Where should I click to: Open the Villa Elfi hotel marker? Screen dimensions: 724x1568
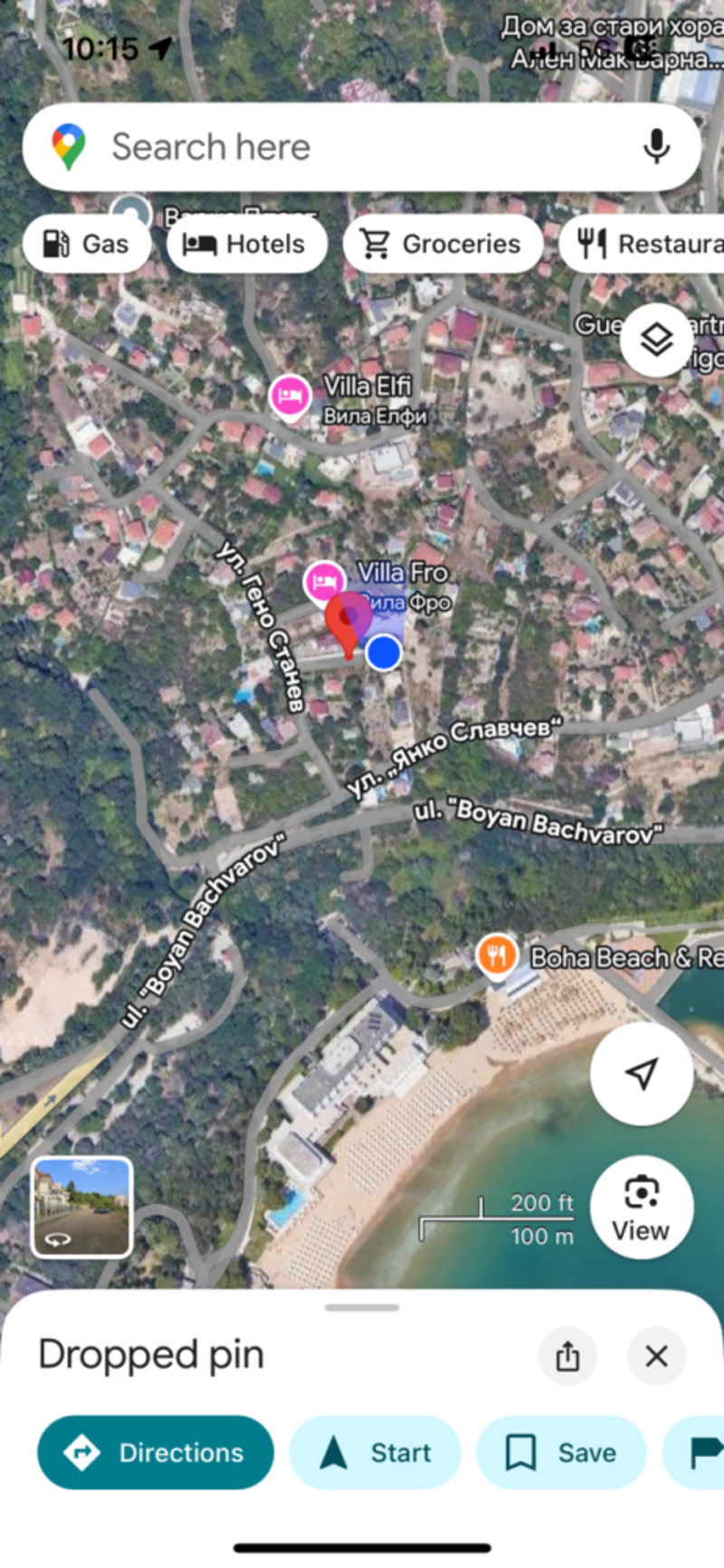pyautogui.click(x=291, y=397)
